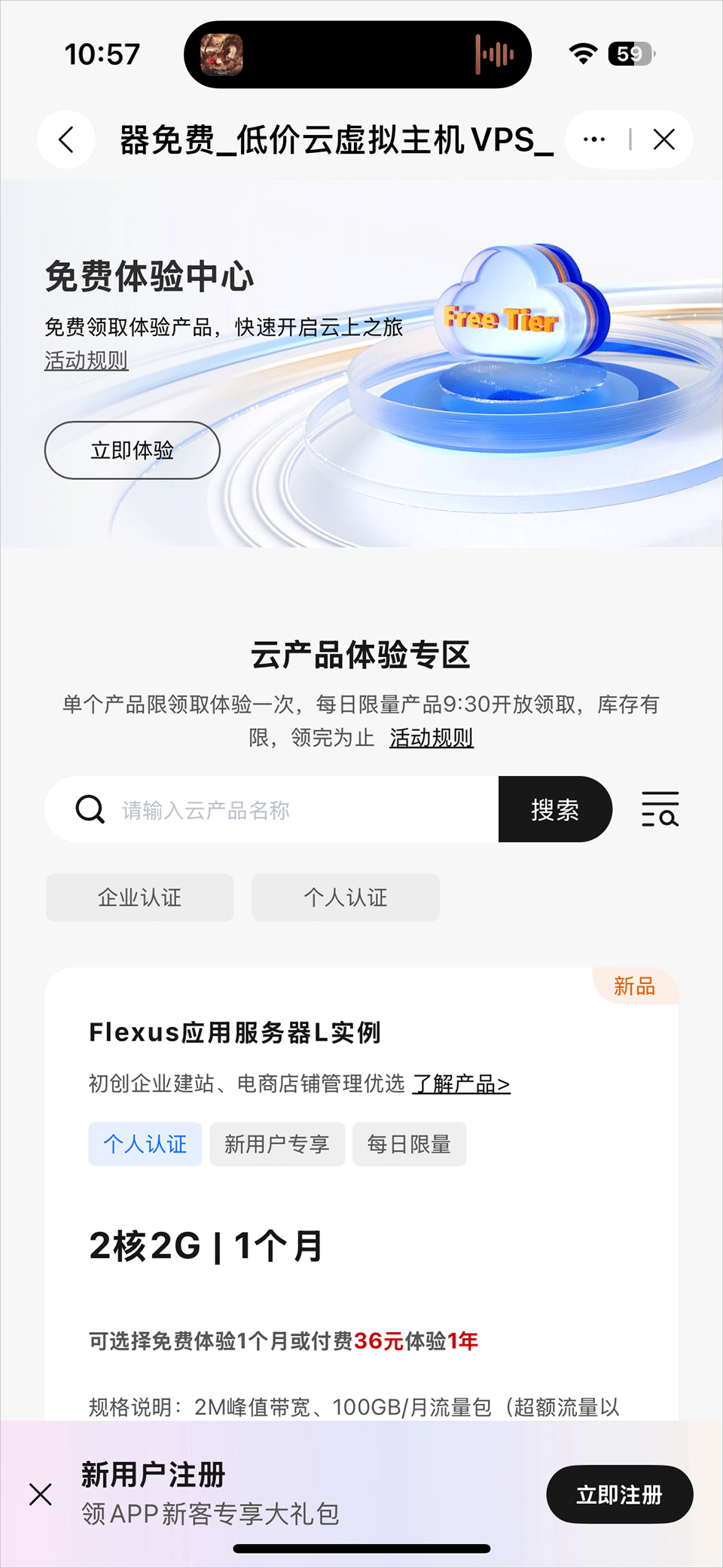This screenshot has height=1568, width=723.
Task: Close the mini program page
Action: [x=664, y=139]
